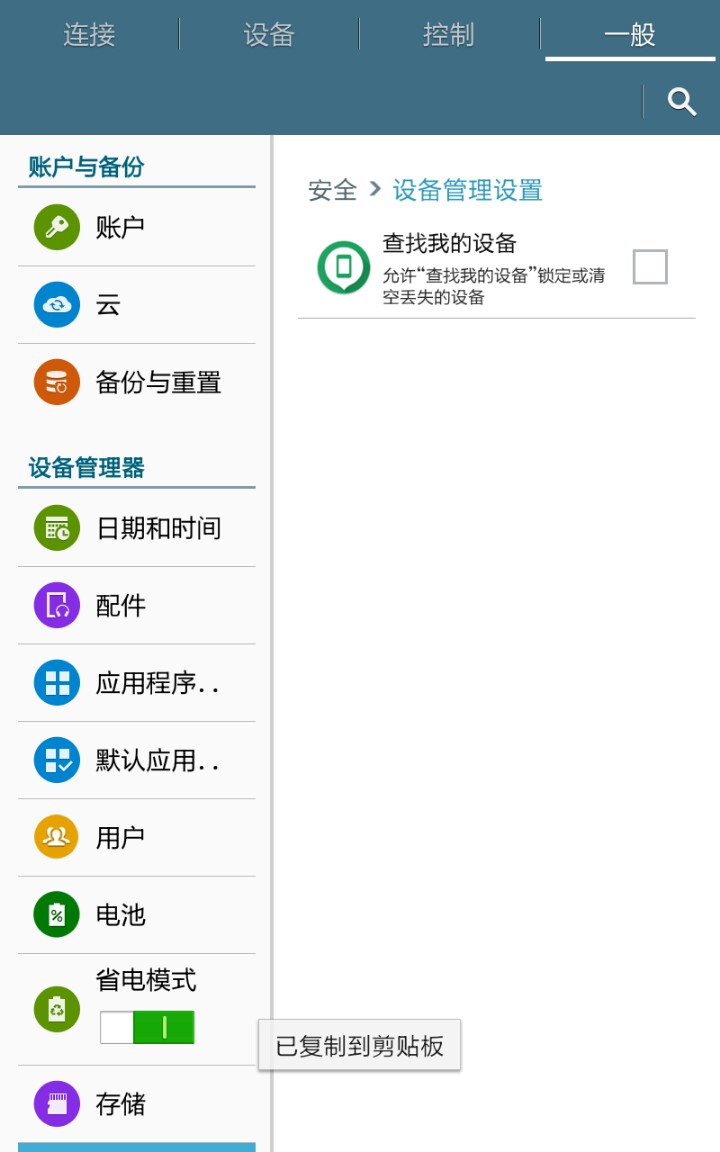Open 日期和时间 settings
Screen dimensions: 720x1152
click(136, 528)
